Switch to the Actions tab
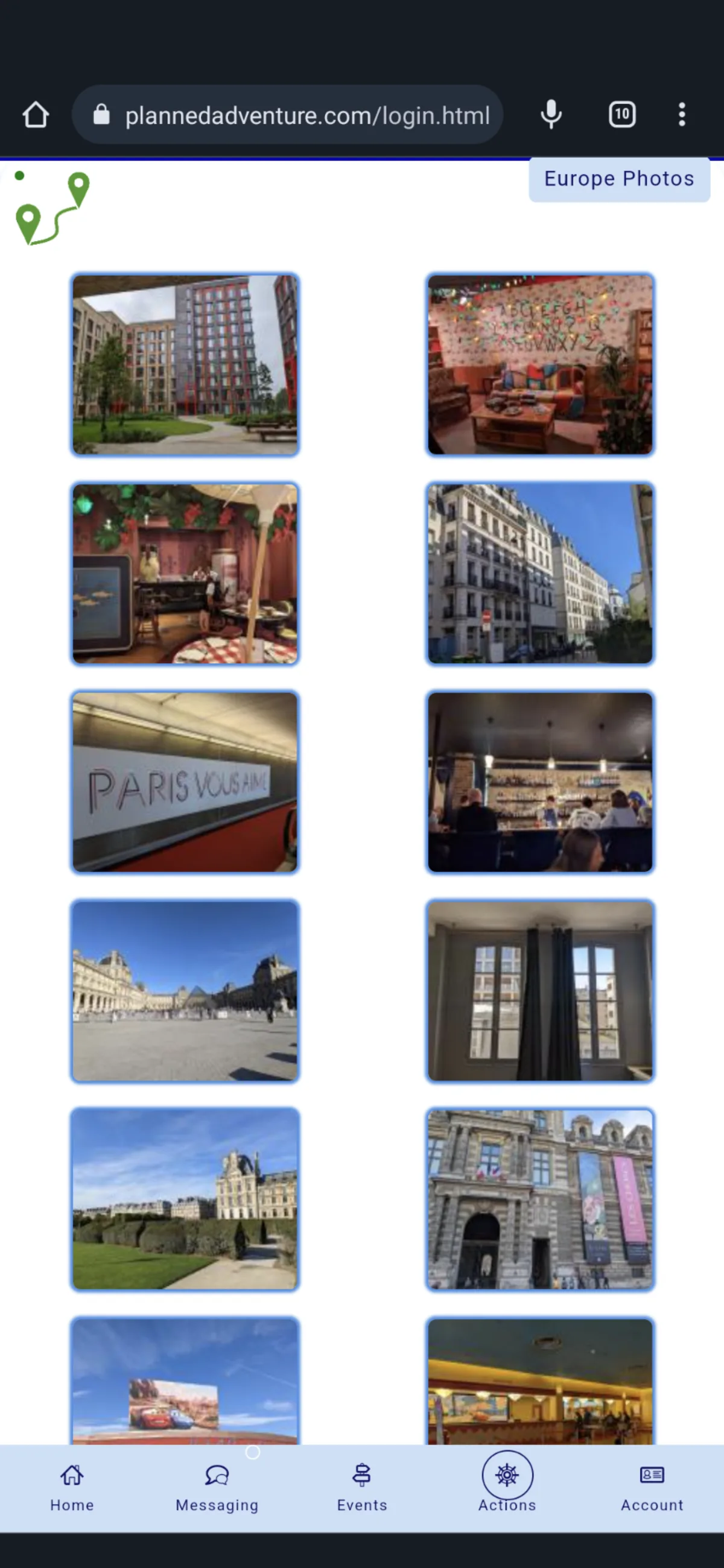The image size is (724, 1568). [x=507, y=1487]
